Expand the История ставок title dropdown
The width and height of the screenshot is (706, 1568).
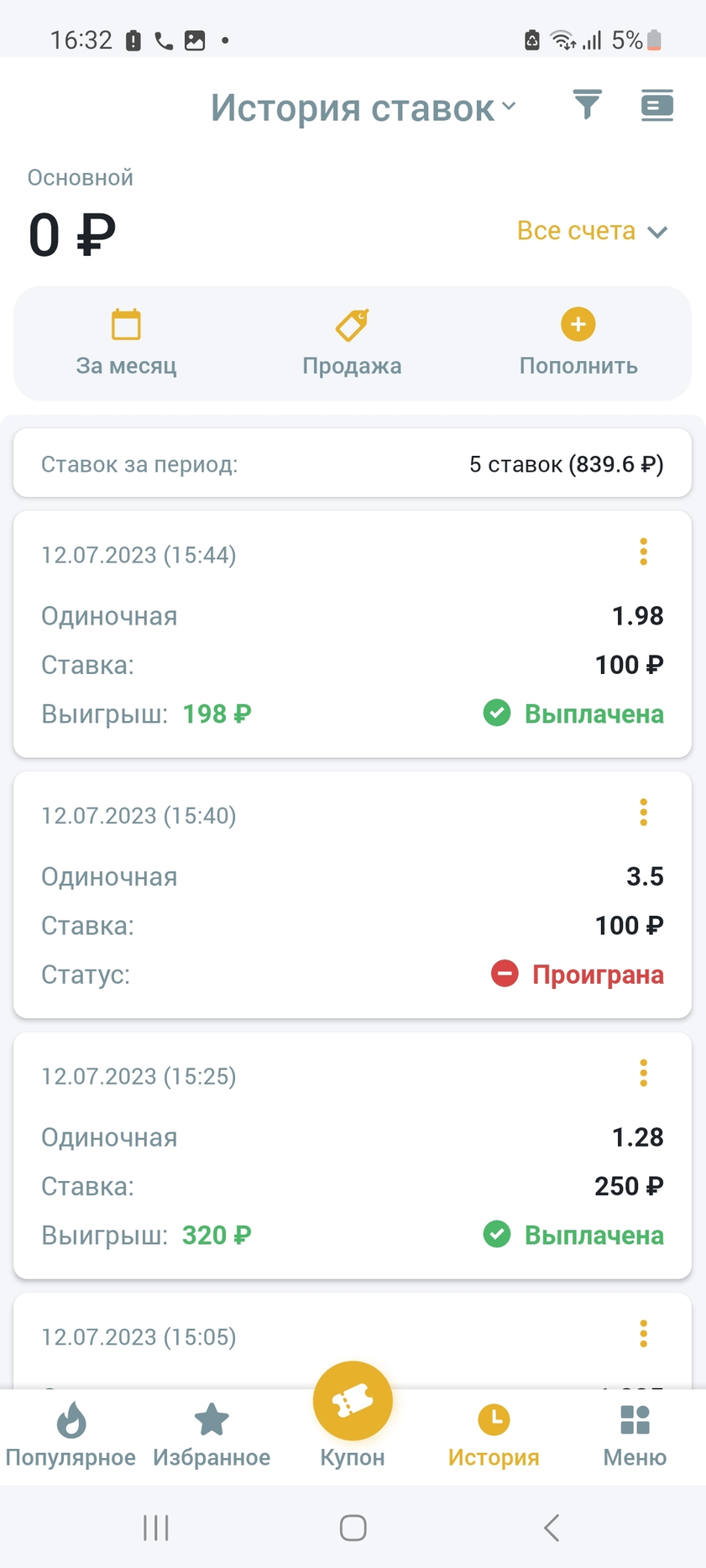[363, 107]
